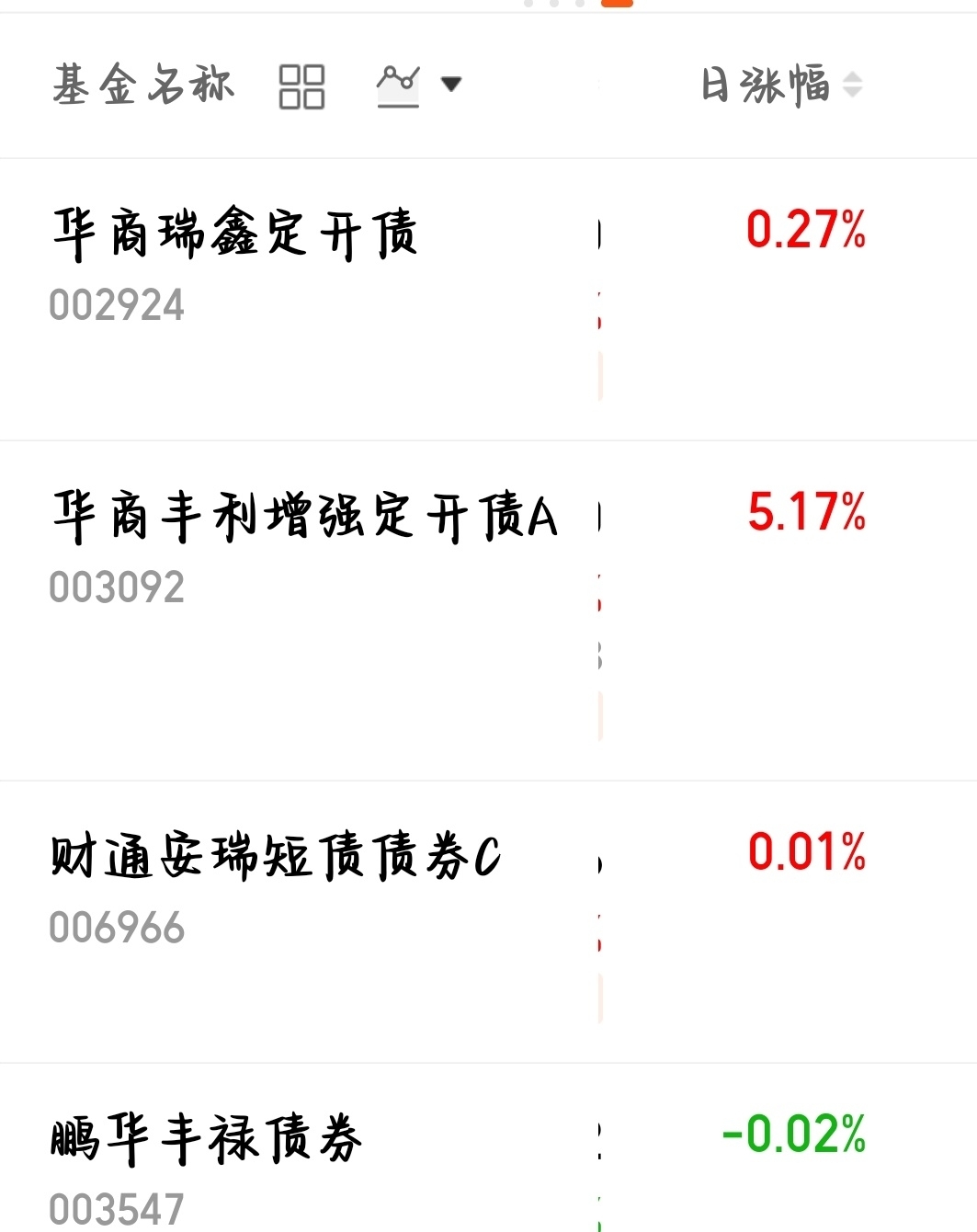Sort by 日涨幅 column

(x=782, y=85)
